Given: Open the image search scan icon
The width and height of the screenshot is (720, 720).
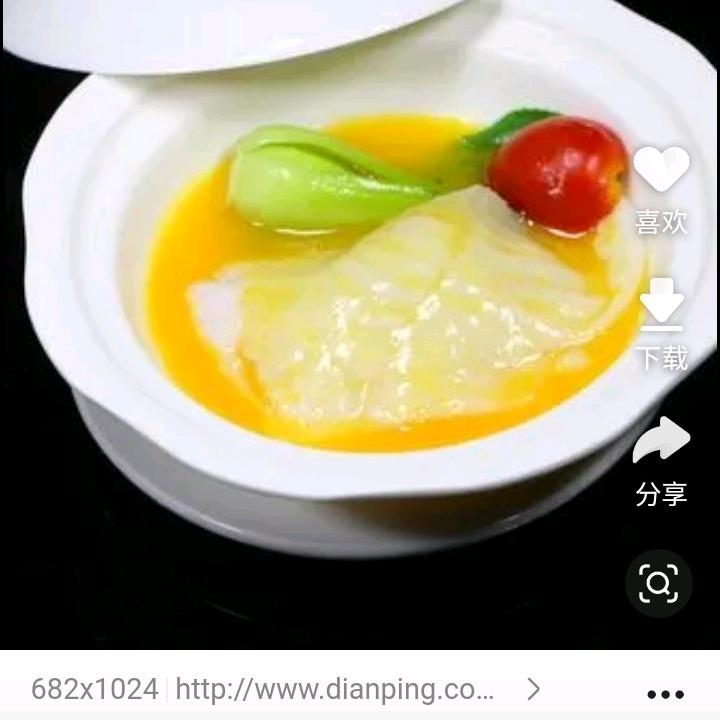Looking at the screenshot, I should coord(659,583).
